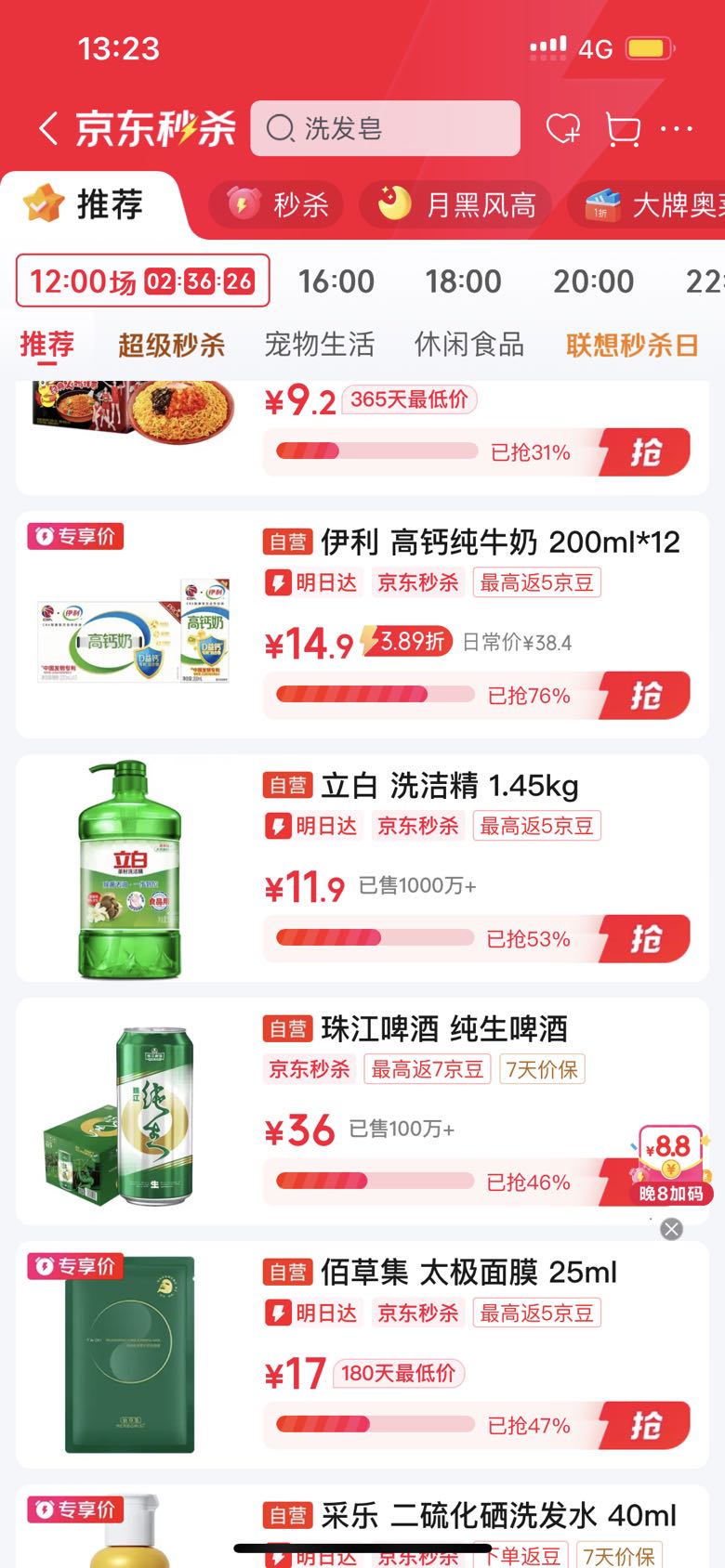Viewport: 725px width, 1568px height.
Task: Open the search box with 洗发皂
Action: click(385, 128)
